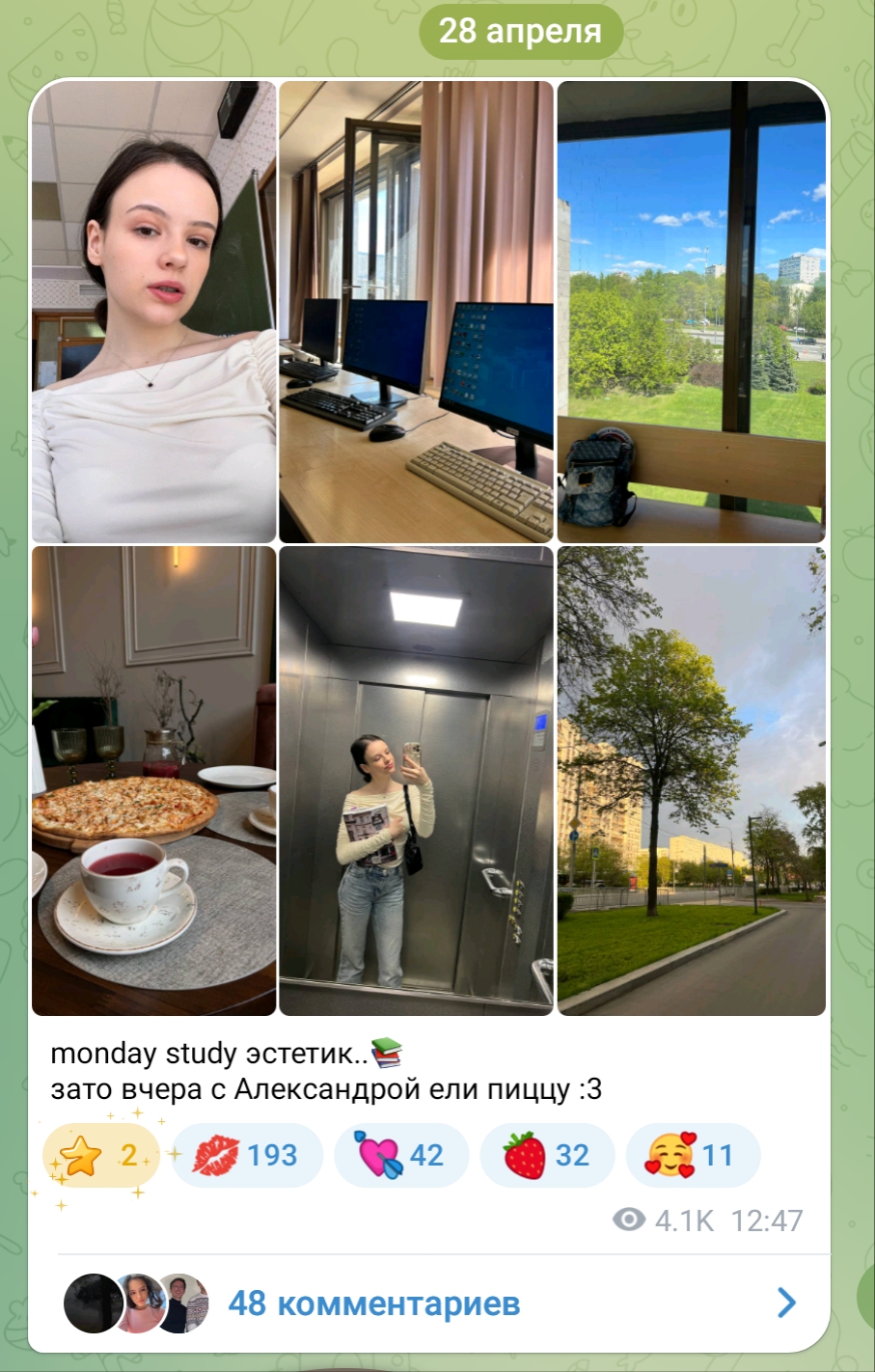The height and width of the screenshot is (1372, 875).
Task: Open the window view photo with the backpack
Action: 691,312
